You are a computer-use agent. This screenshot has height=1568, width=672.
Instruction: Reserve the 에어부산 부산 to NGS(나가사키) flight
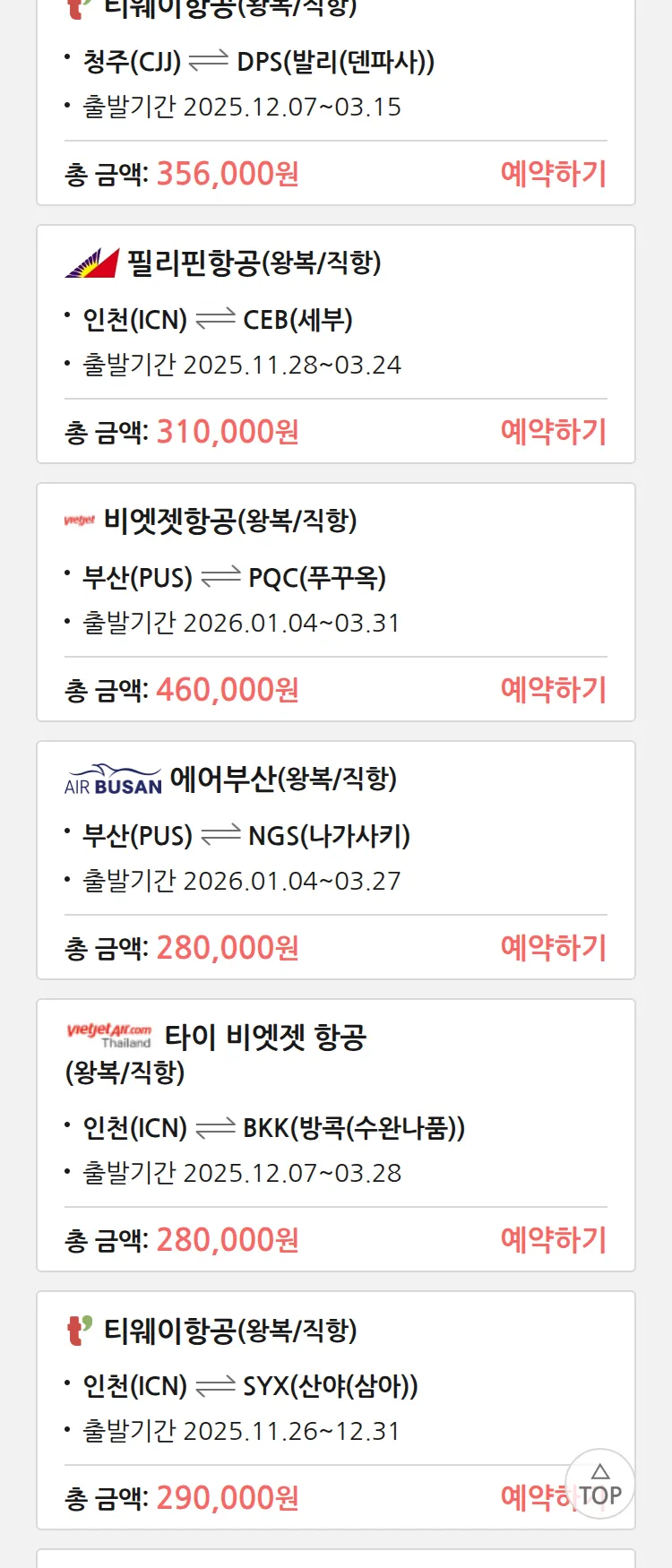pos(553,947)
